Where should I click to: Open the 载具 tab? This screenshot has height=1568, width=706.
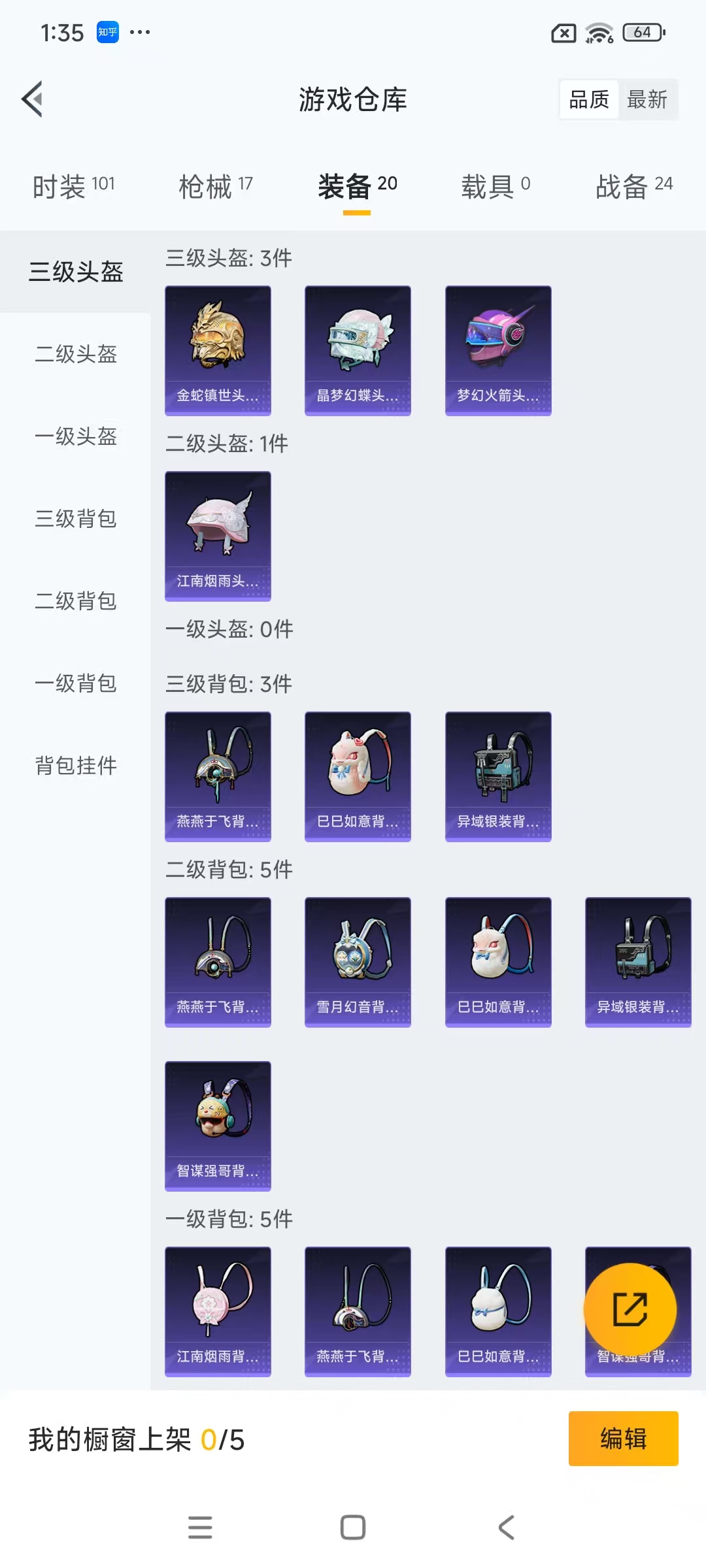496,187
